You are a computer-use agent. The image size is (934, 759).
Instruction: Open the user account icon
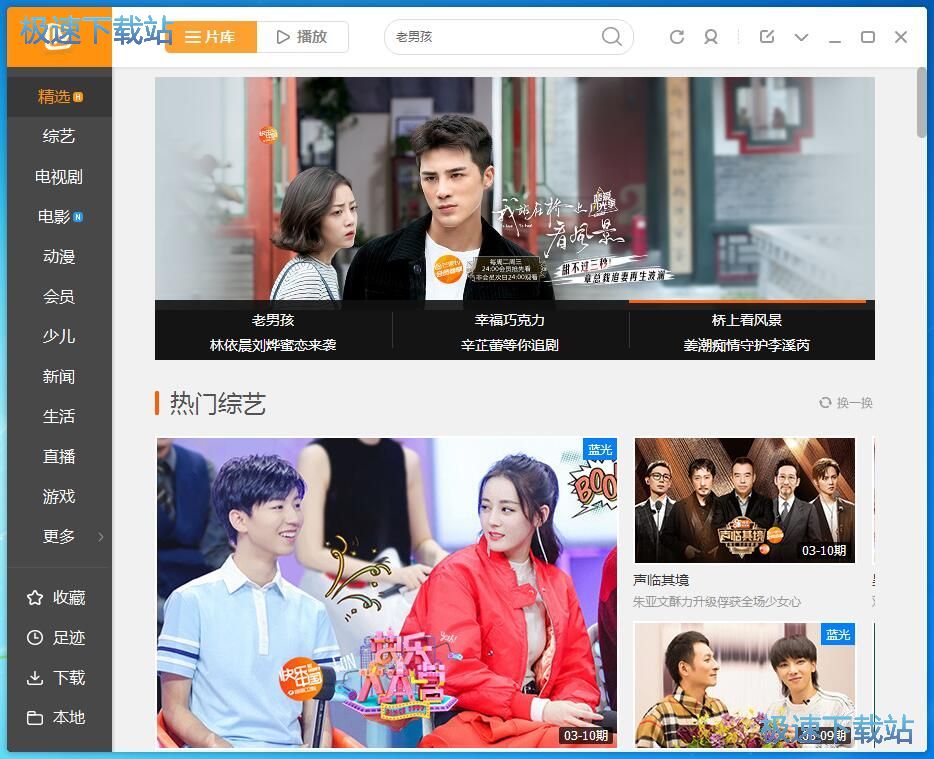(x=711, y=37)
